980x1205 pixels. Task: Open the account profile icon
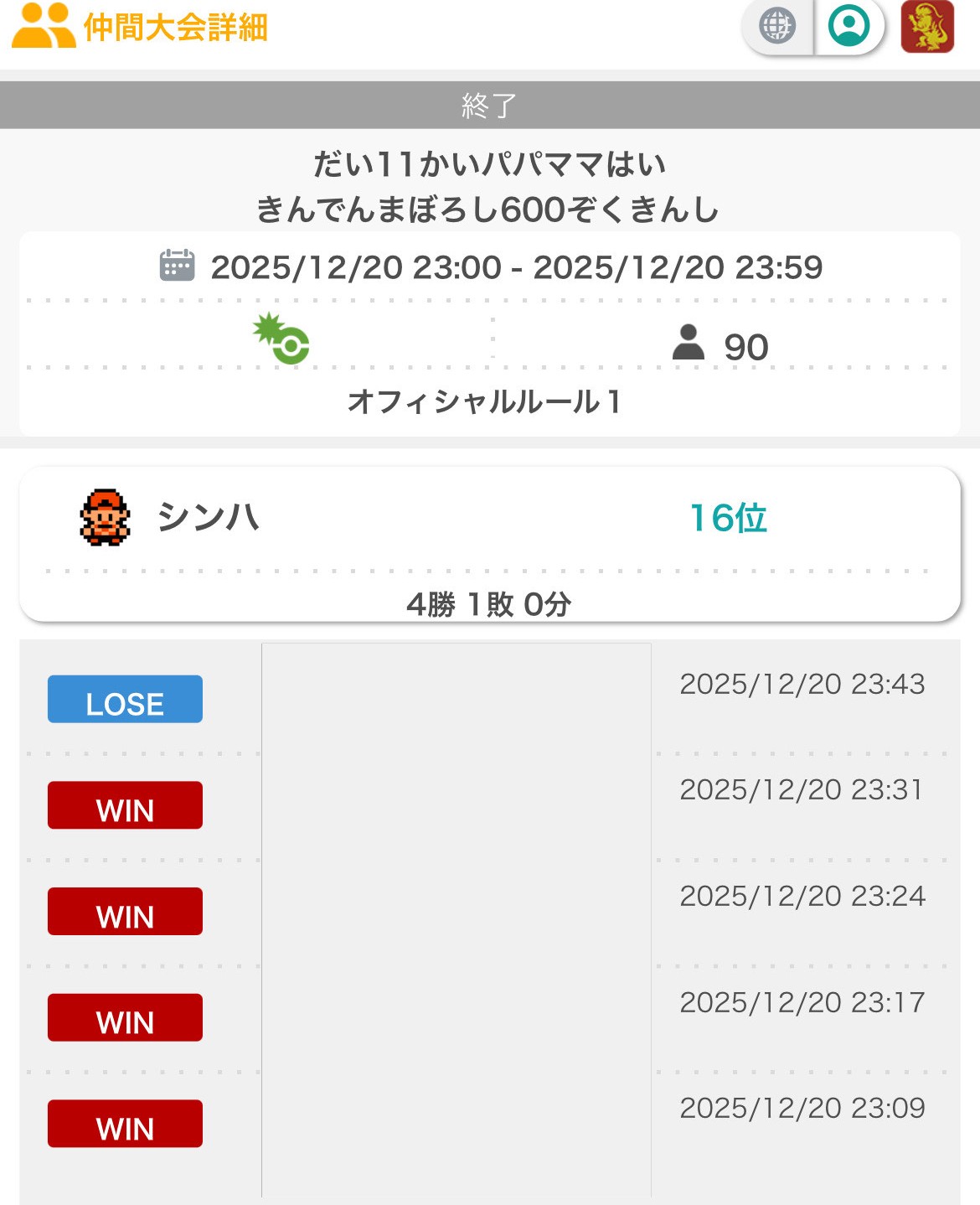tap(848, 26)
